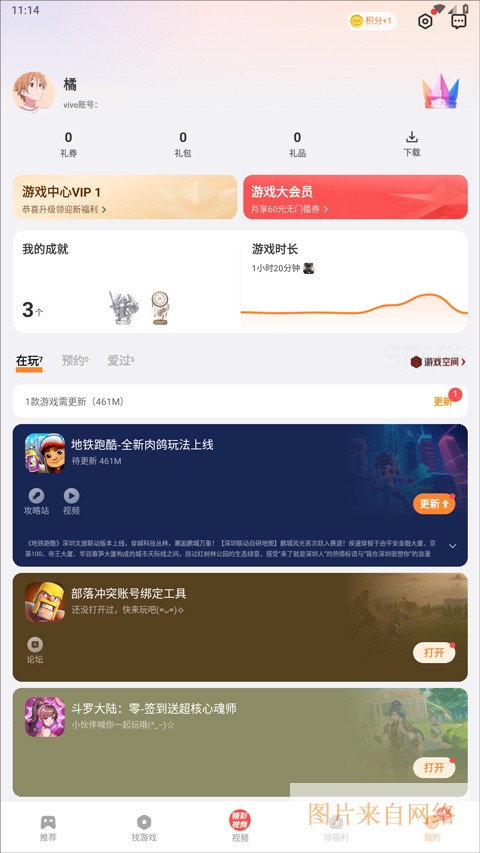Viewport: 480px width, 853px height.
Task: Open the settings hexagon icon
Action: [x=425, y=21]
